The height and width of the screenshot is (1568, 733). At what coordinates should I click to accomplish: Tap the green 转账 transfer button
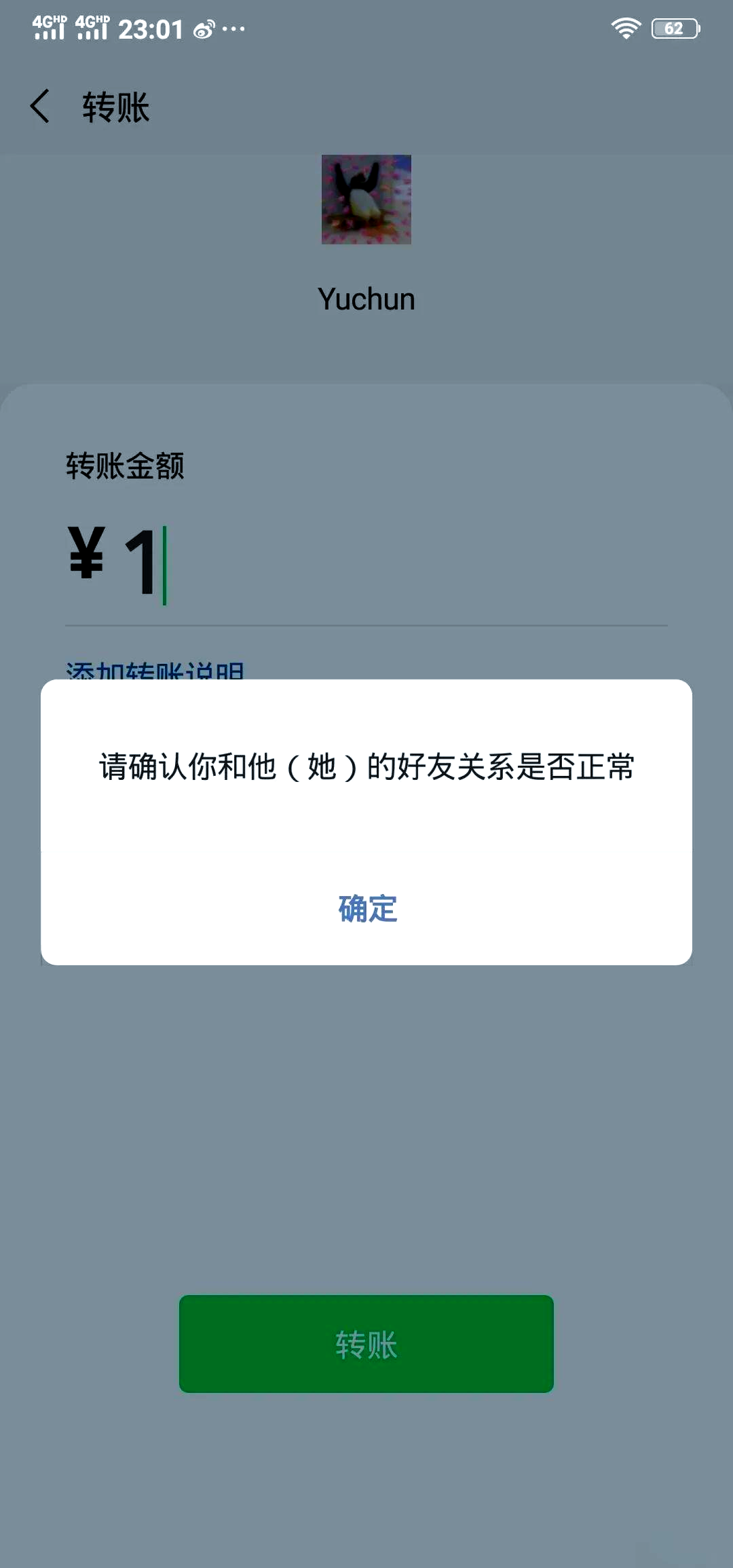click(x=366, y=1344)
